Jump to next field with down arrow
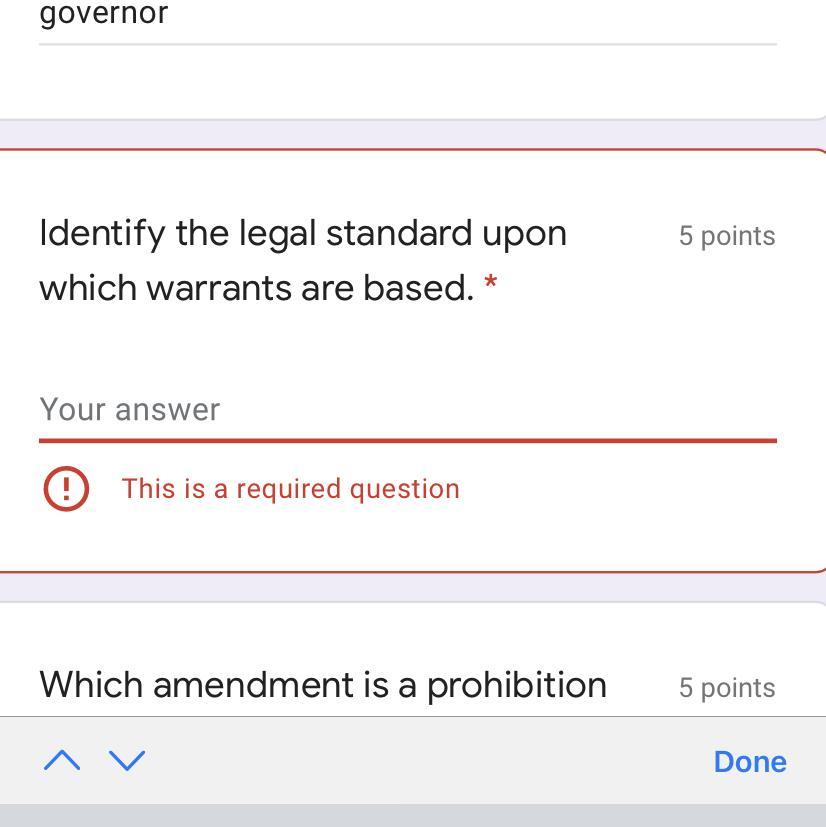 click(x=127, y=761)
